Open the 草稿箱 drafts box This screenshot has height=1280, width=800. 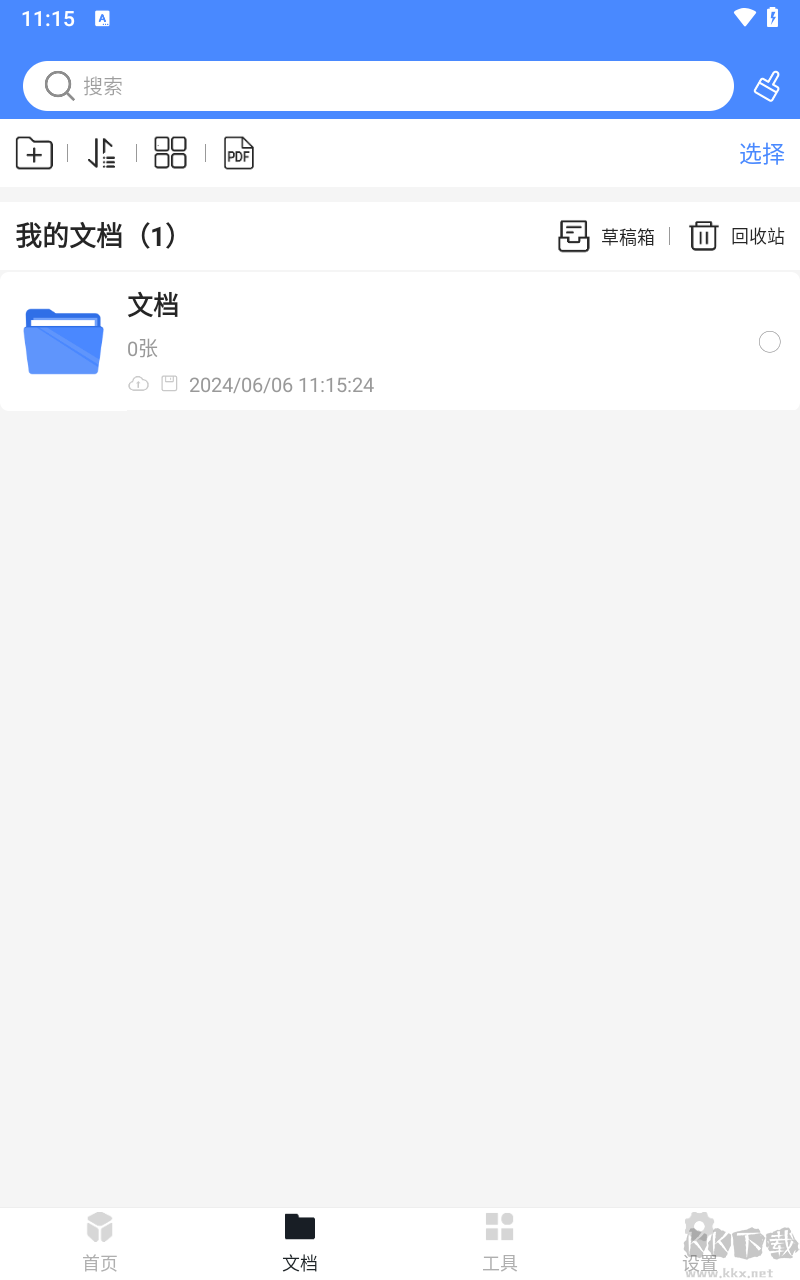[x=606, y=236]
